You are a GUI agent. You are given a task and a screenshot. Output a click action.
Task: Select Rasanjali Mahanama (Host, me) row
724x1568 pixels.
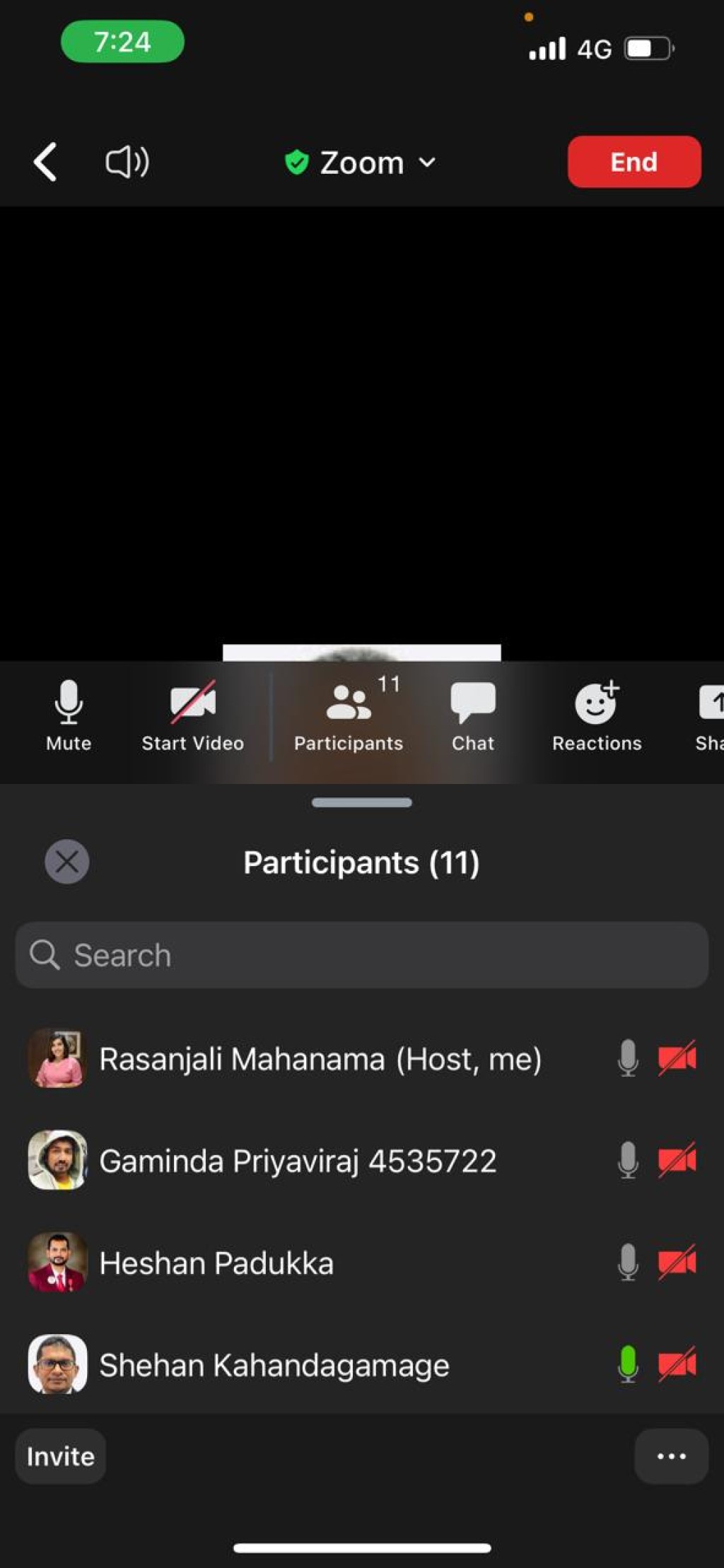pos(362,1058)
